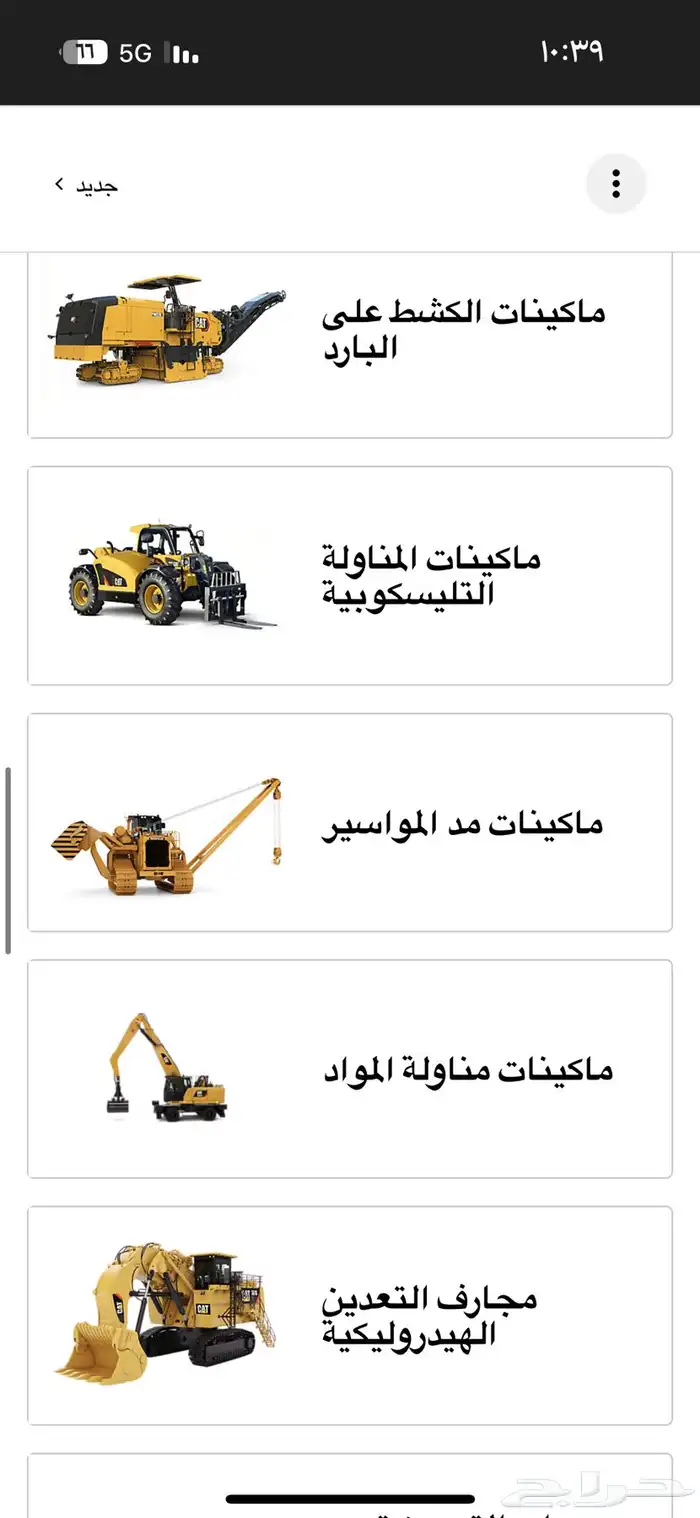Go back via the جديد breadcrumb link
Viewport: 700px width, 1518px height.
point(88,186)
